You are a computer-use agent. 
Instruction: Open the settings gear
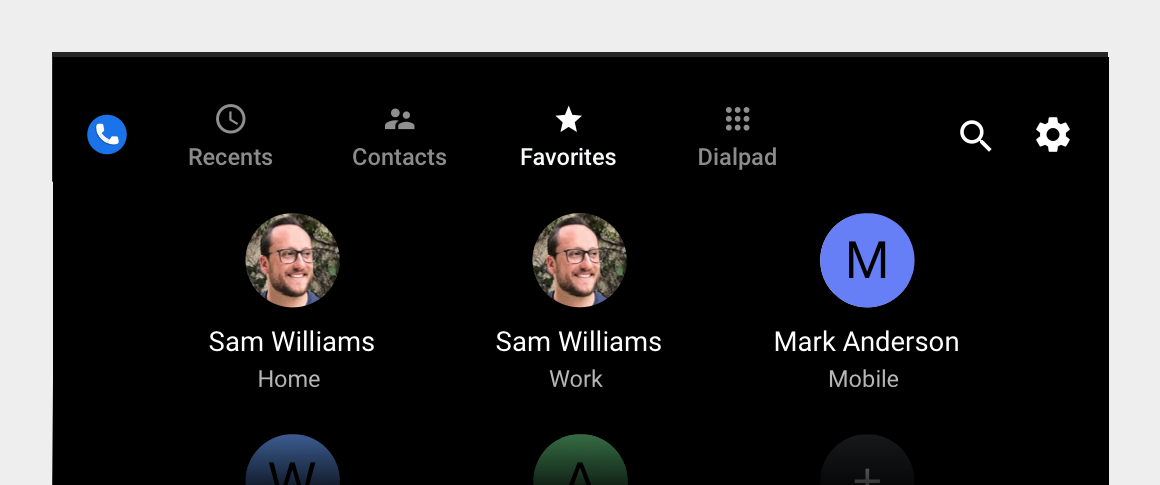(1053, 135)
